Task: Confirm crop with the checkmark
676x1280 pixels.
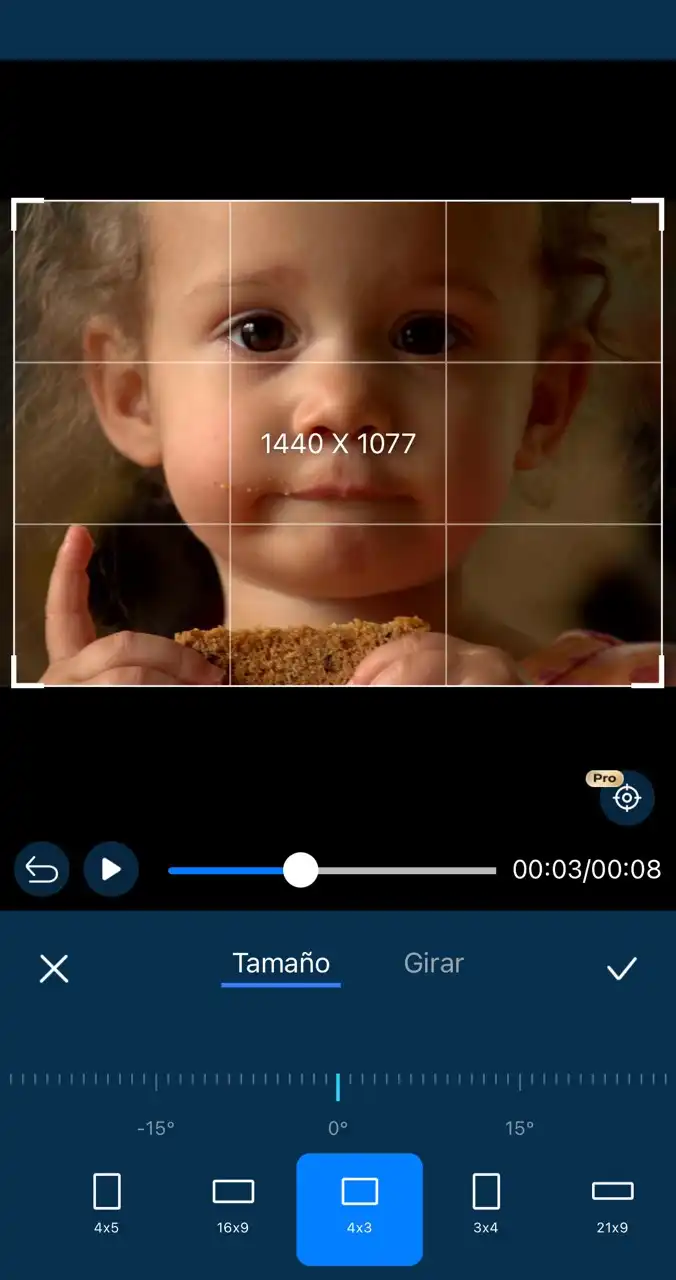Action: click(x=621, y=968)
